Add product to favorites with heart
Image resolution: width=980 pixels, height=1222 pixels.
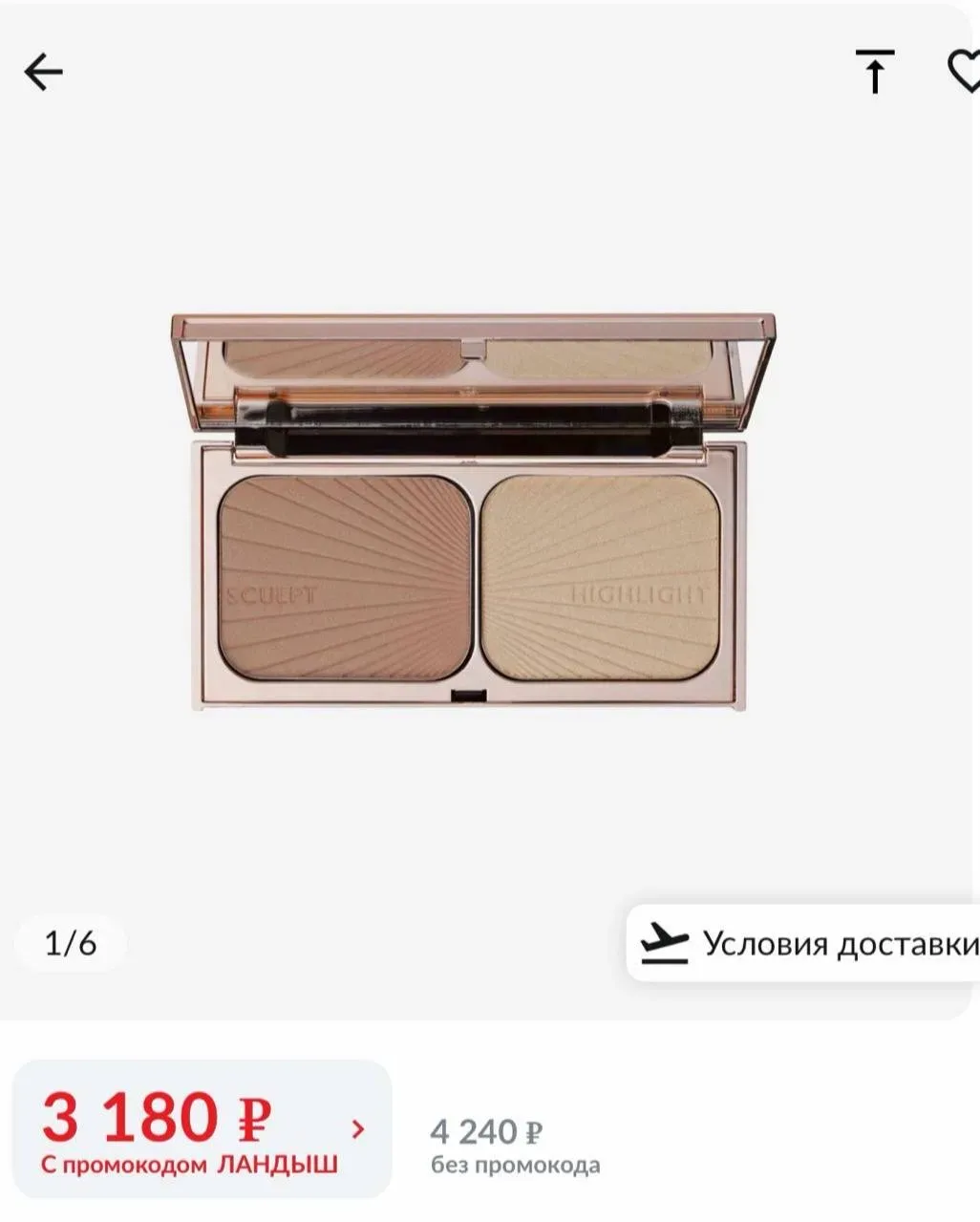point(963,72)
